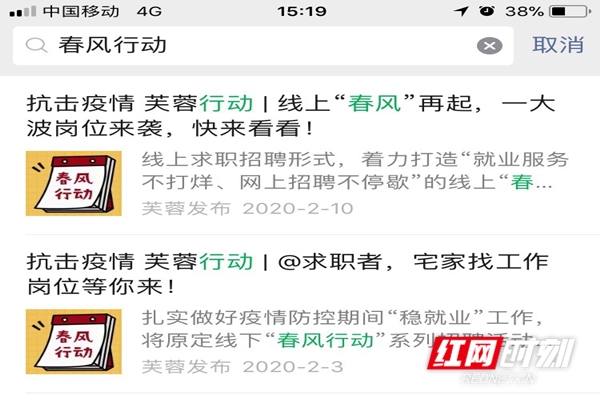Clear the search text with the X icon
The image size is (600, 400).
489,46
